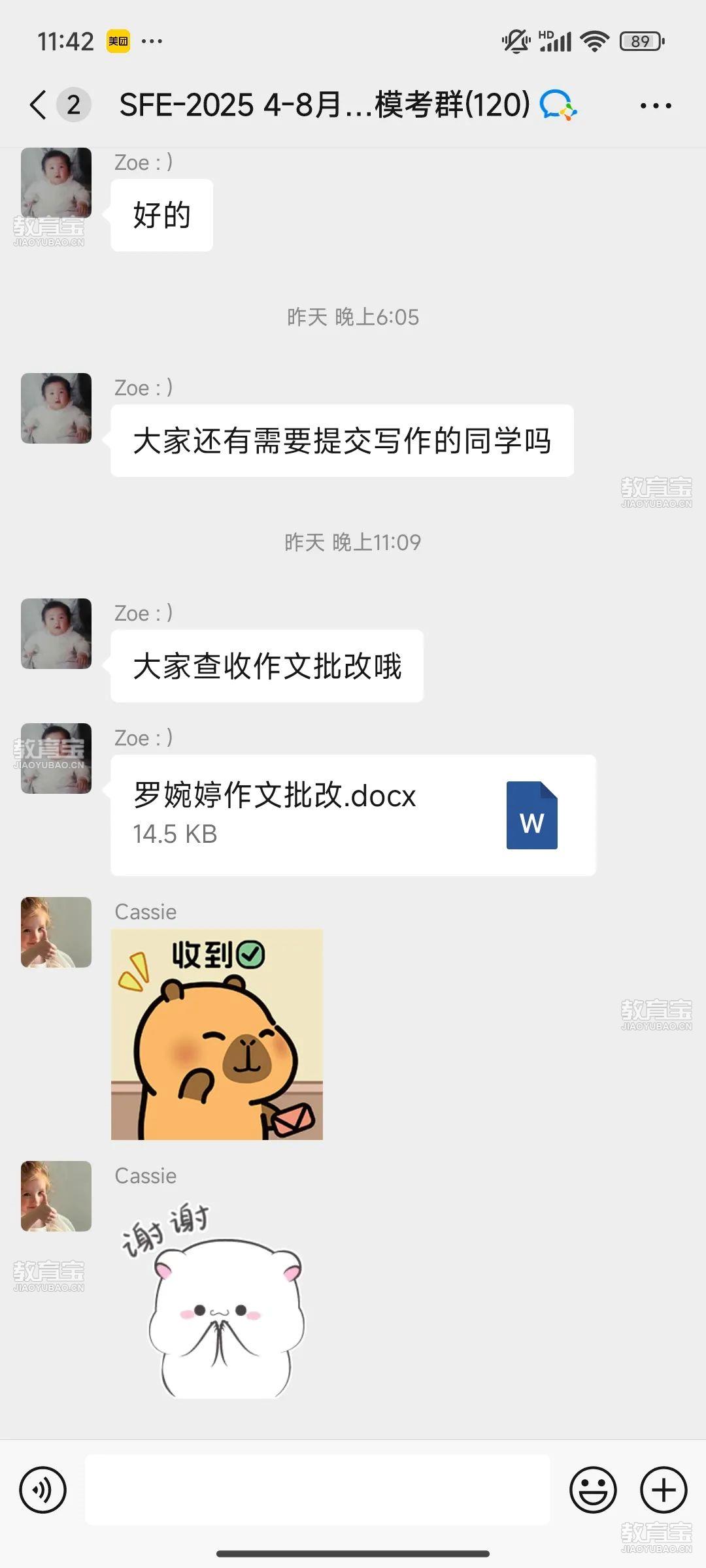The image size is (706, 1568).
Task: Open the emoji sticker panel
Action: pos(593,1490)
